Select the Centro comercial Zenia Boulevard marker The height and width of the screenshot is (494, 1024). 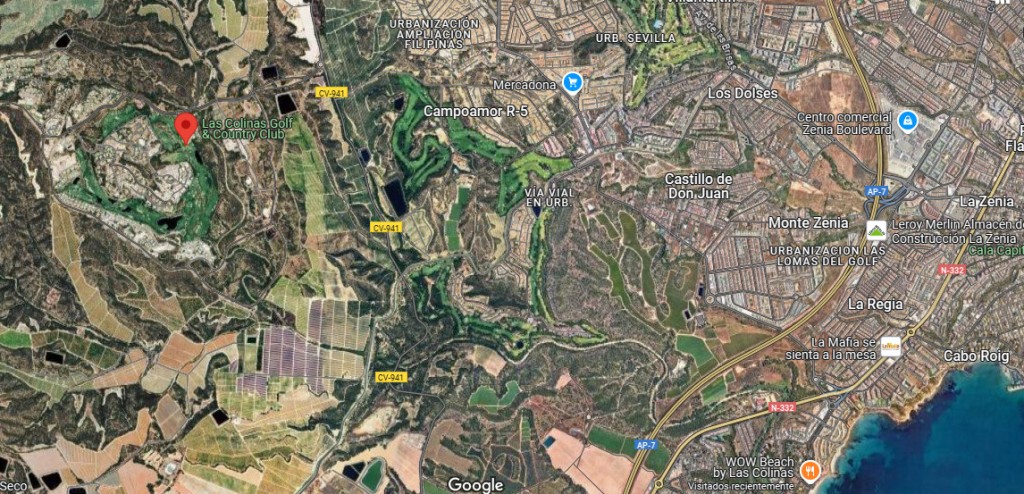pyautogui.click(x=907, y=121)
